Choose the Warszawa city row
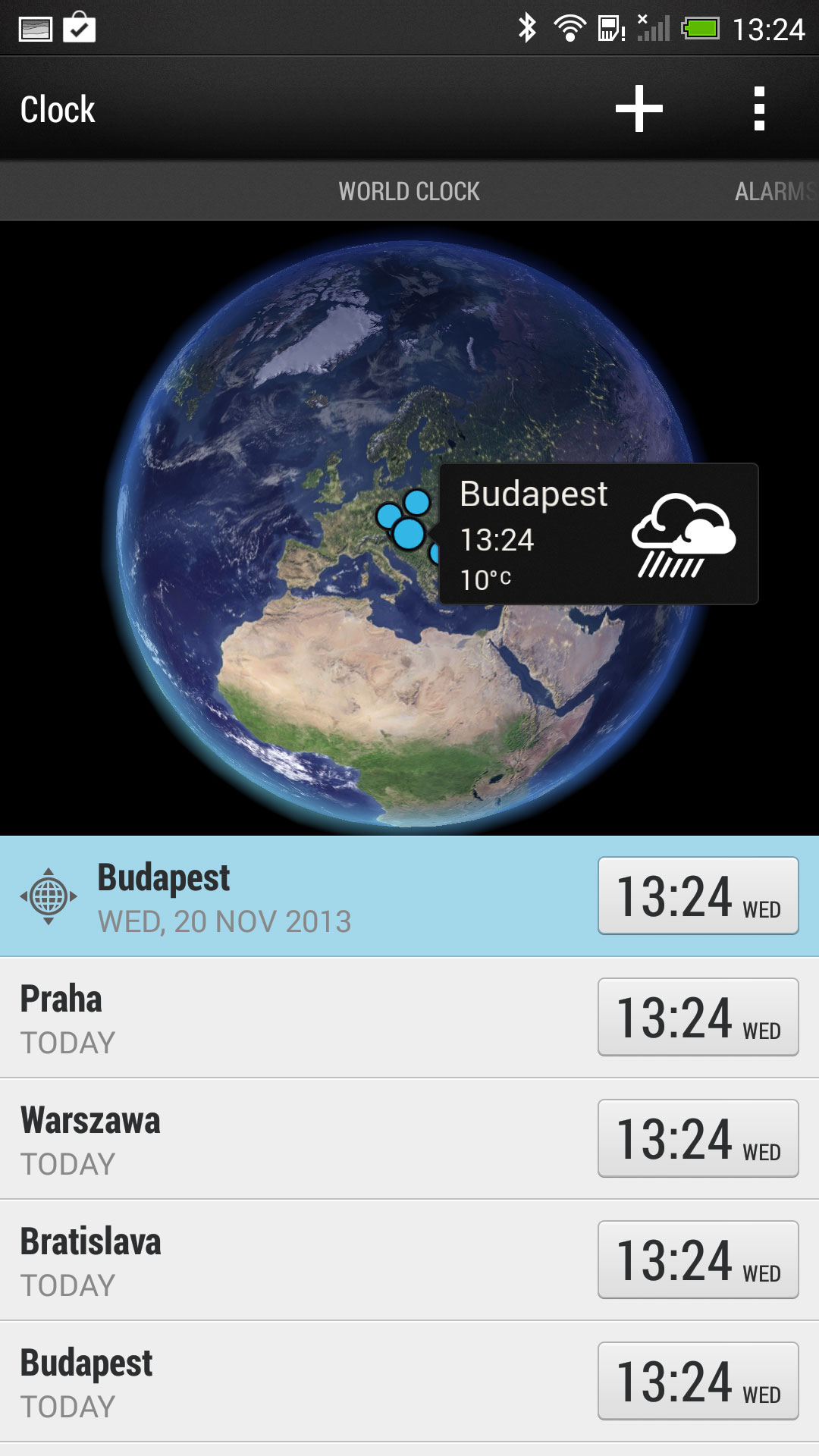 coord(303,1139)
